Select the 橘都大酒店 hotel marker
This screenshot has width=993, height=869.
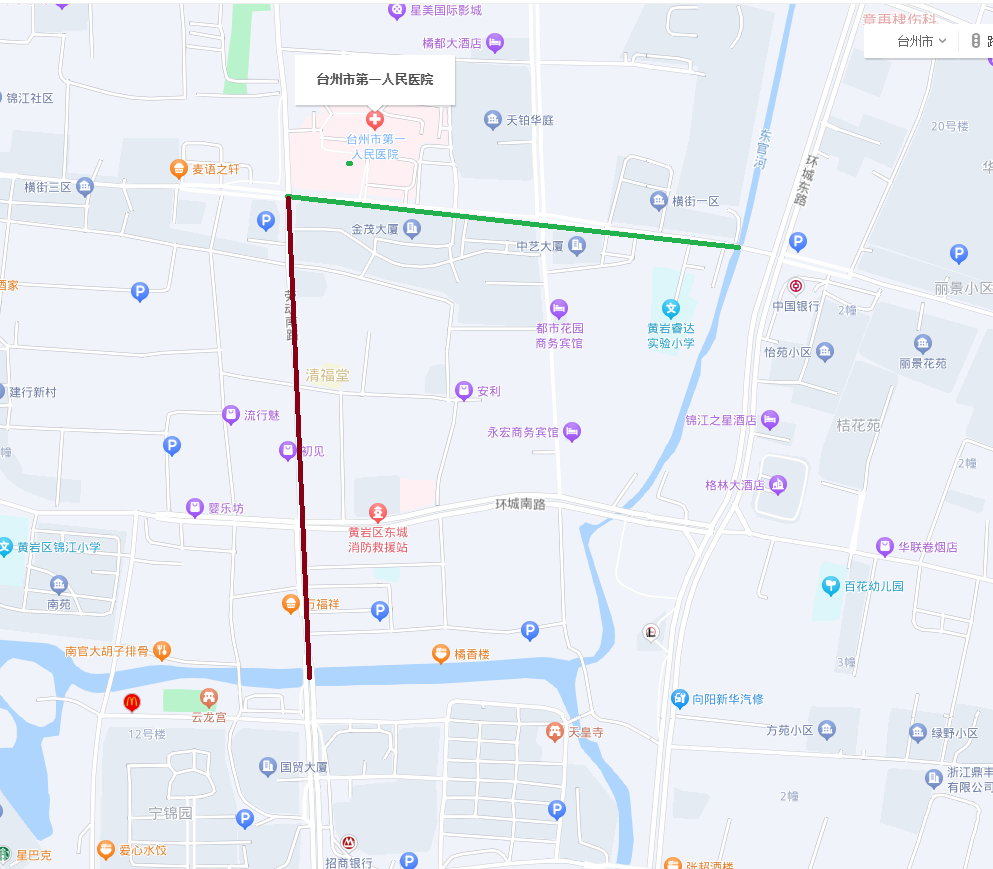tap(494, 43)
